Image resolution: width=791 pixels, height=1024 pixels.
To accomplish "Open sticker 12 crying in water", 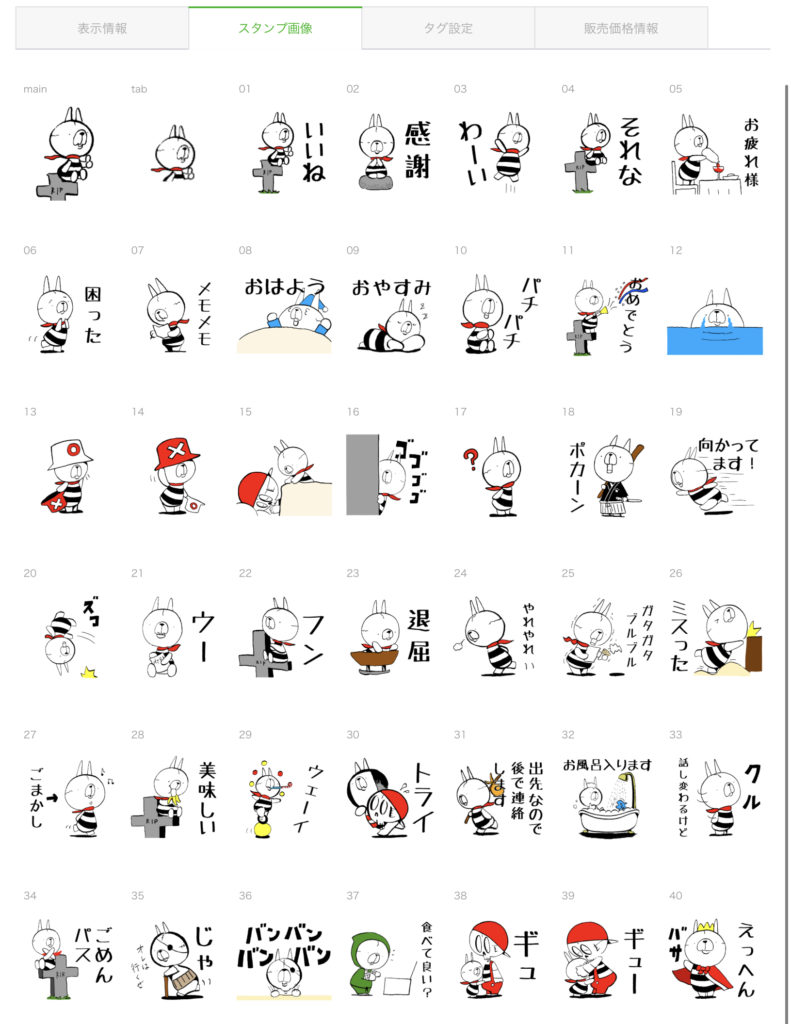I will pyautogui.click(x=714, y=320).
